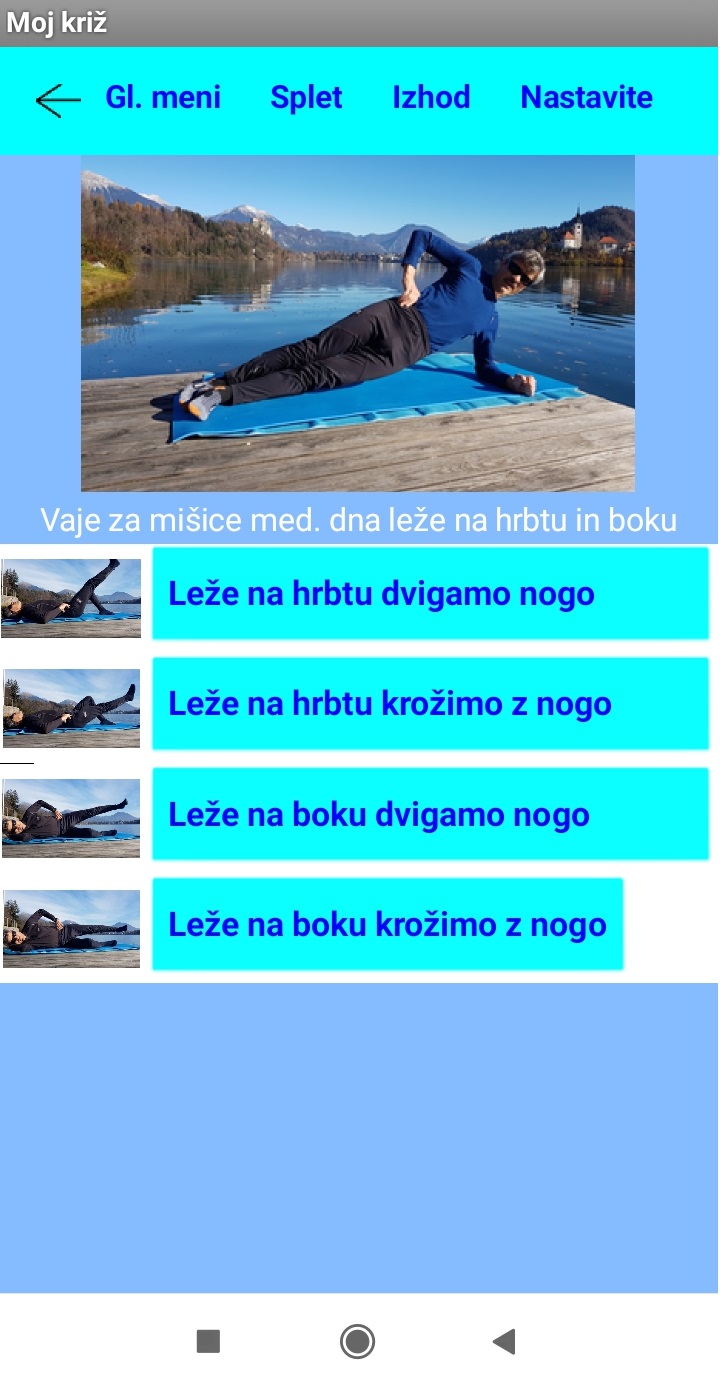The width and height of the screenshot is (720, 1384).
Task: Open the Splet link
Action: click(x=306, y=98)
